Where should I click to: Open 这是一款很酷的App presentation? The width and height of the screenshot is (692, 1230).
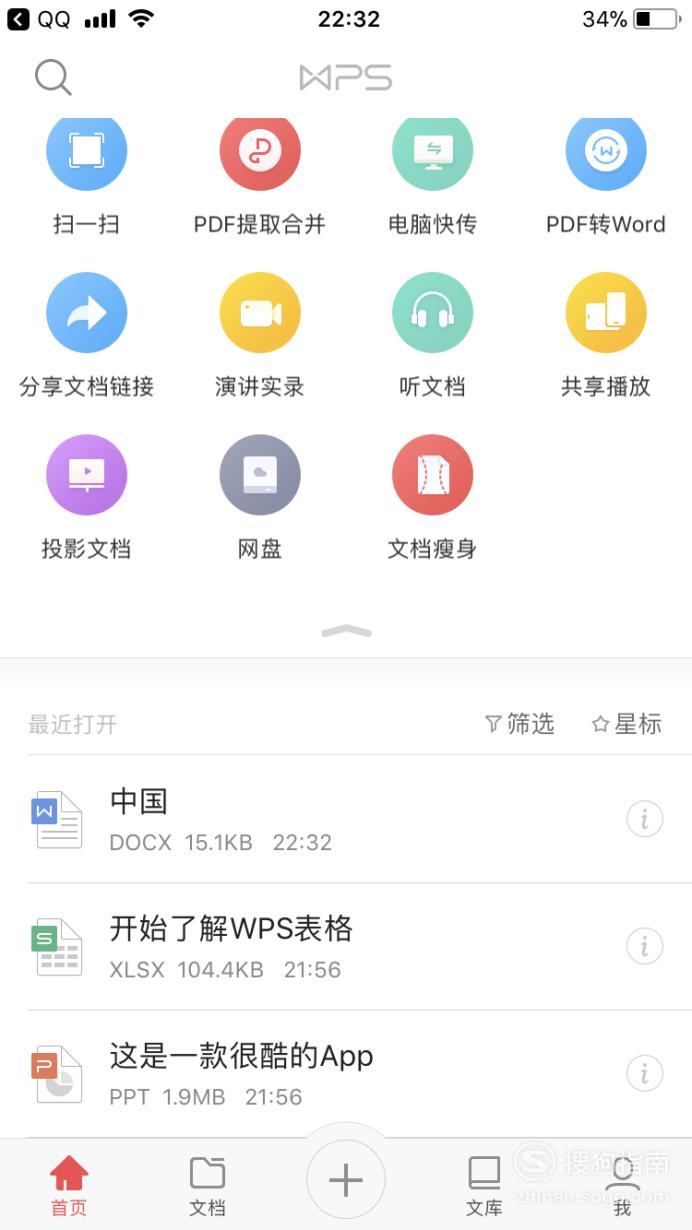pyautogui.click(x=346, y=1074)
